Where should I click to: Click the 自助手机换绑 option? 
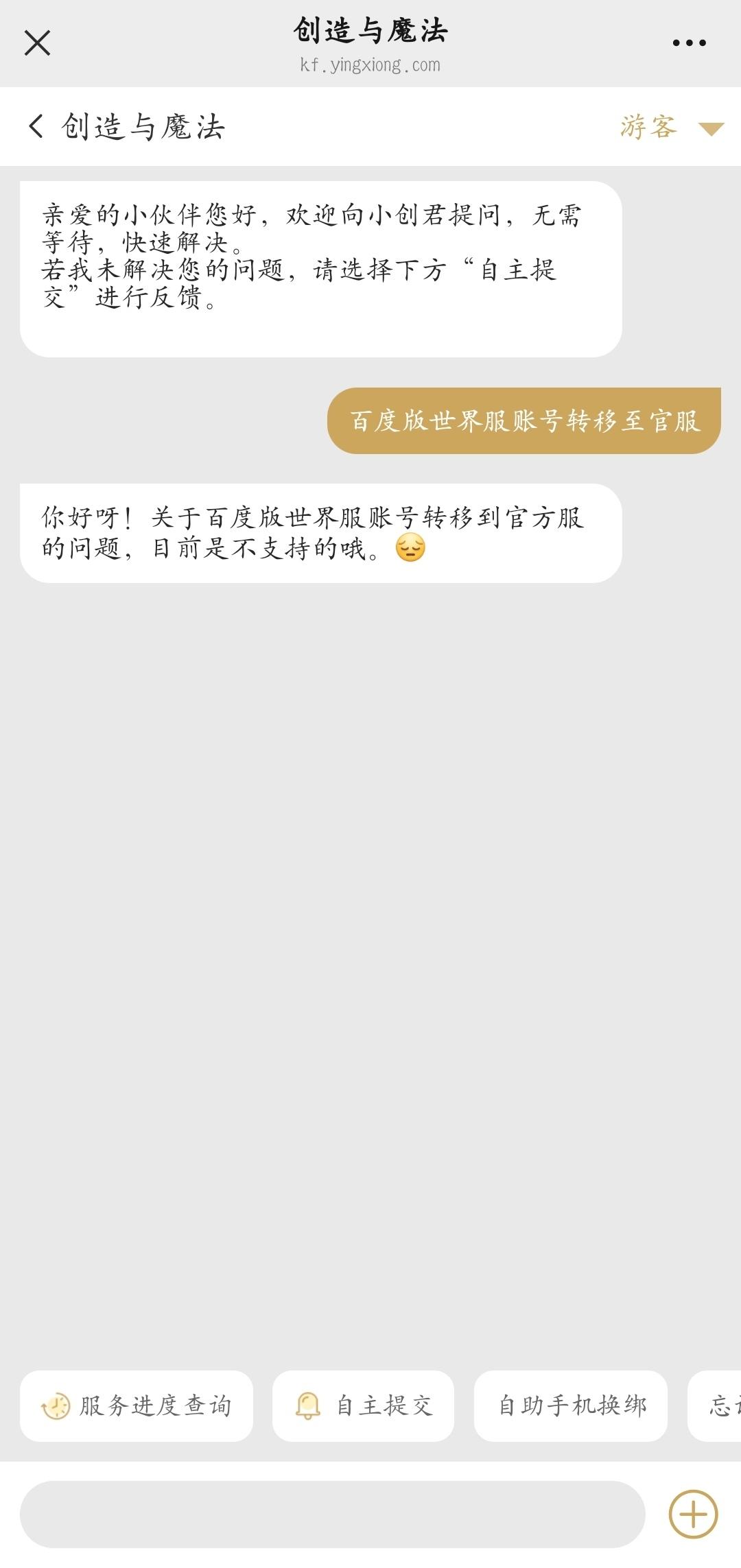[572, 1404]
